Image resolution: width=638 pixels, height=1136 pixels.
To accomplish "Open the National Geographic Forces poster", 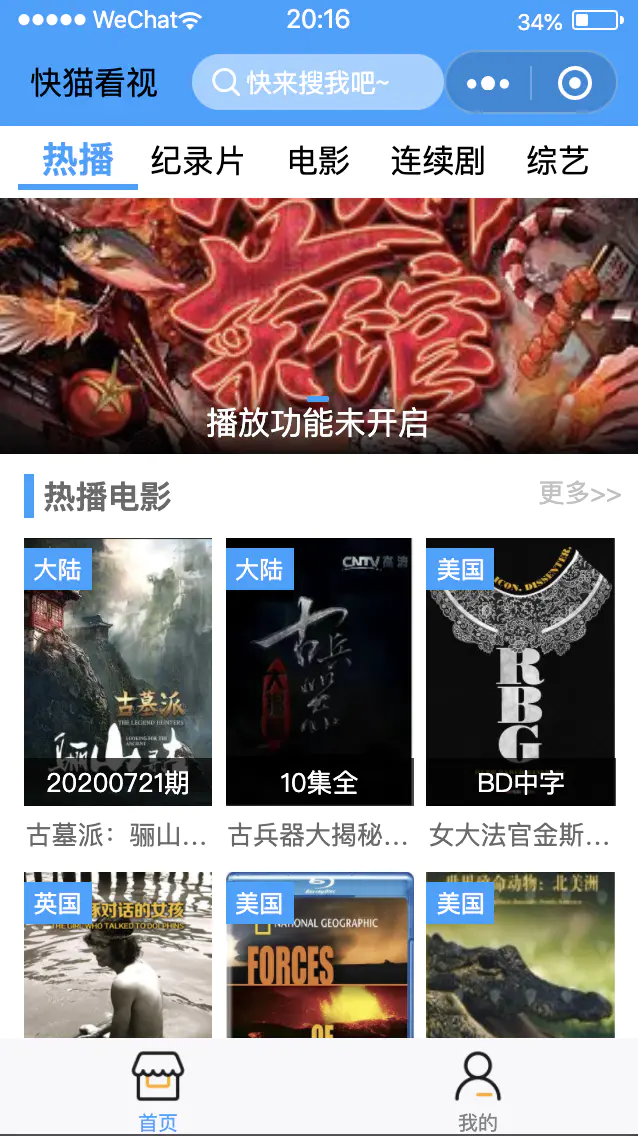I will [x=319, y=955].
